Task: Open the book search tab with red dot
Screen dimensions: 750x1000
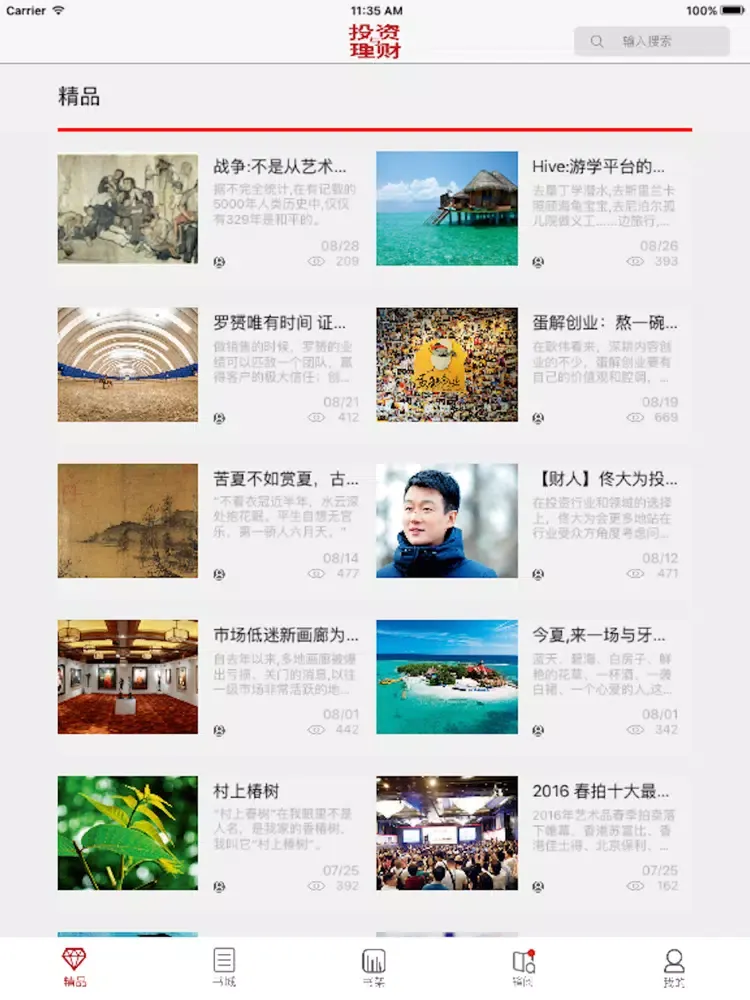Action: pos(524,967)
